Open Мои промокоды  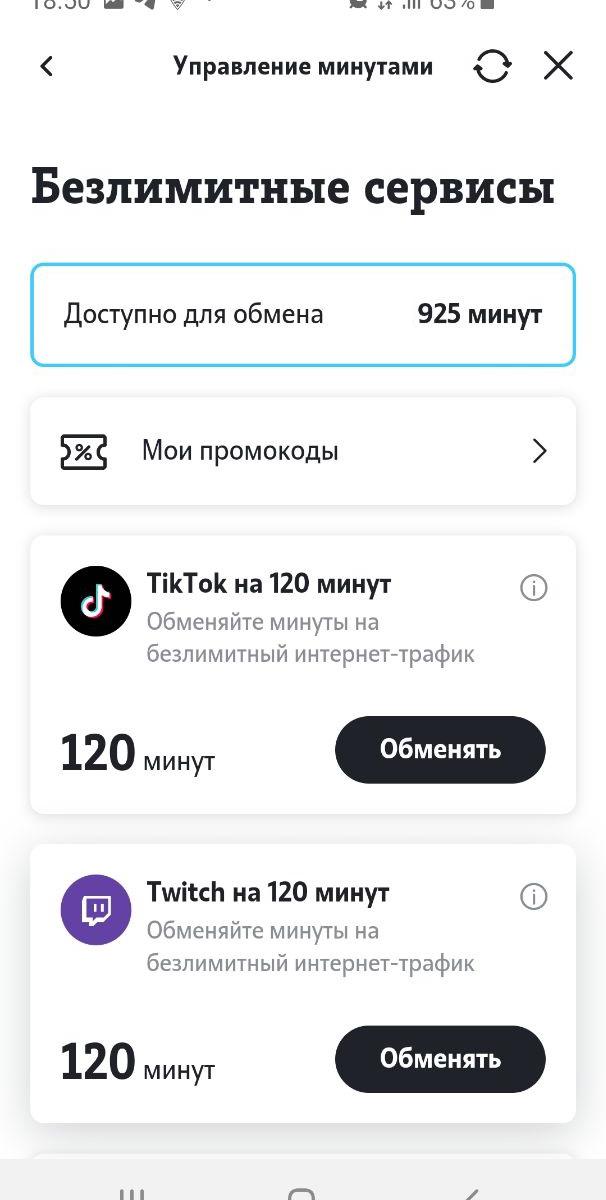[x=303, y=451]
